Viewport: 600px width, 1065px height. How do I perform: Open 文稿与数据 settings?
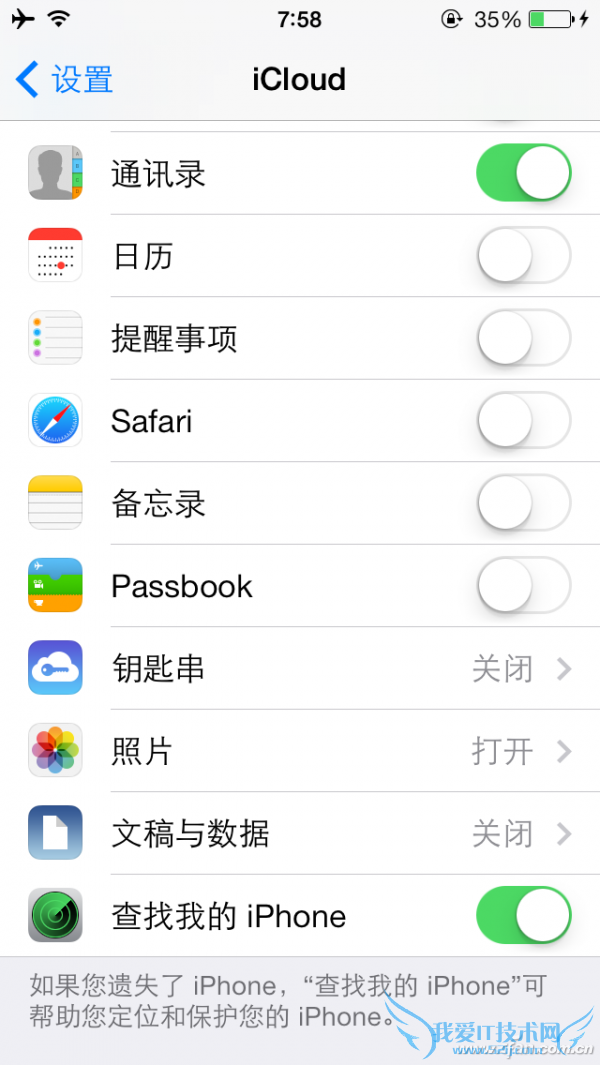click(300, 833)
